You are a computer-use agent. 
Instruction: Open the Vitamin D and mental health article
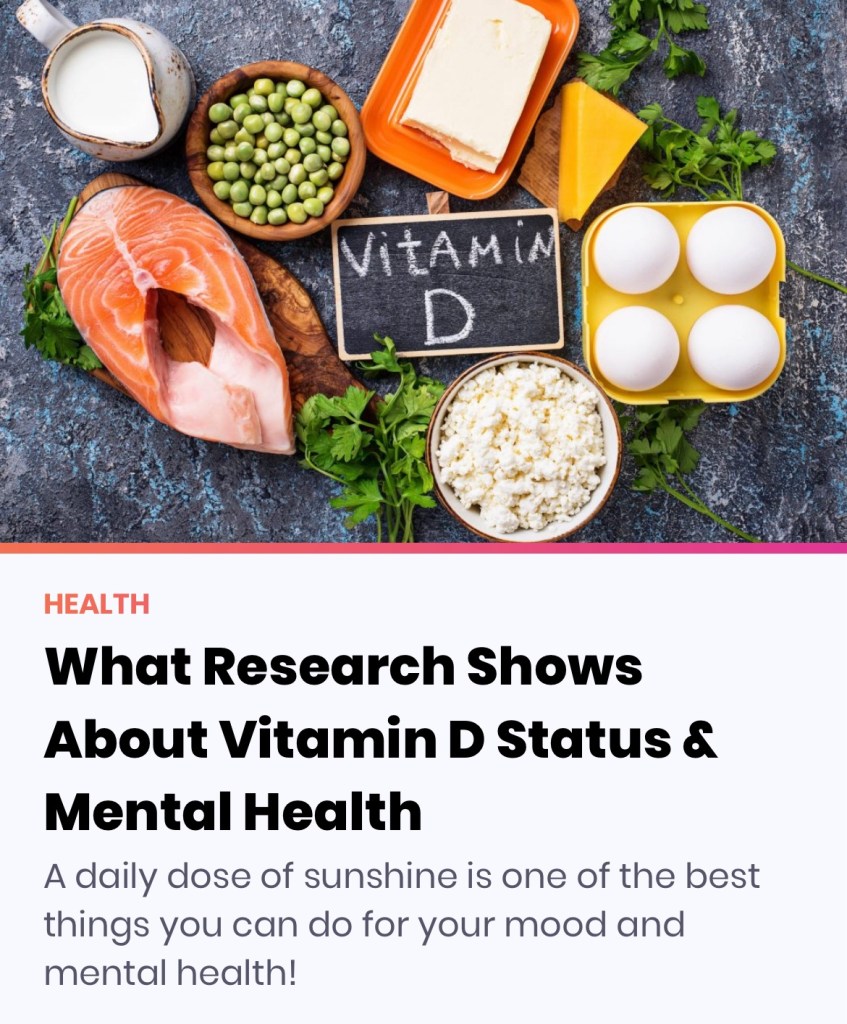coord(380,741)
